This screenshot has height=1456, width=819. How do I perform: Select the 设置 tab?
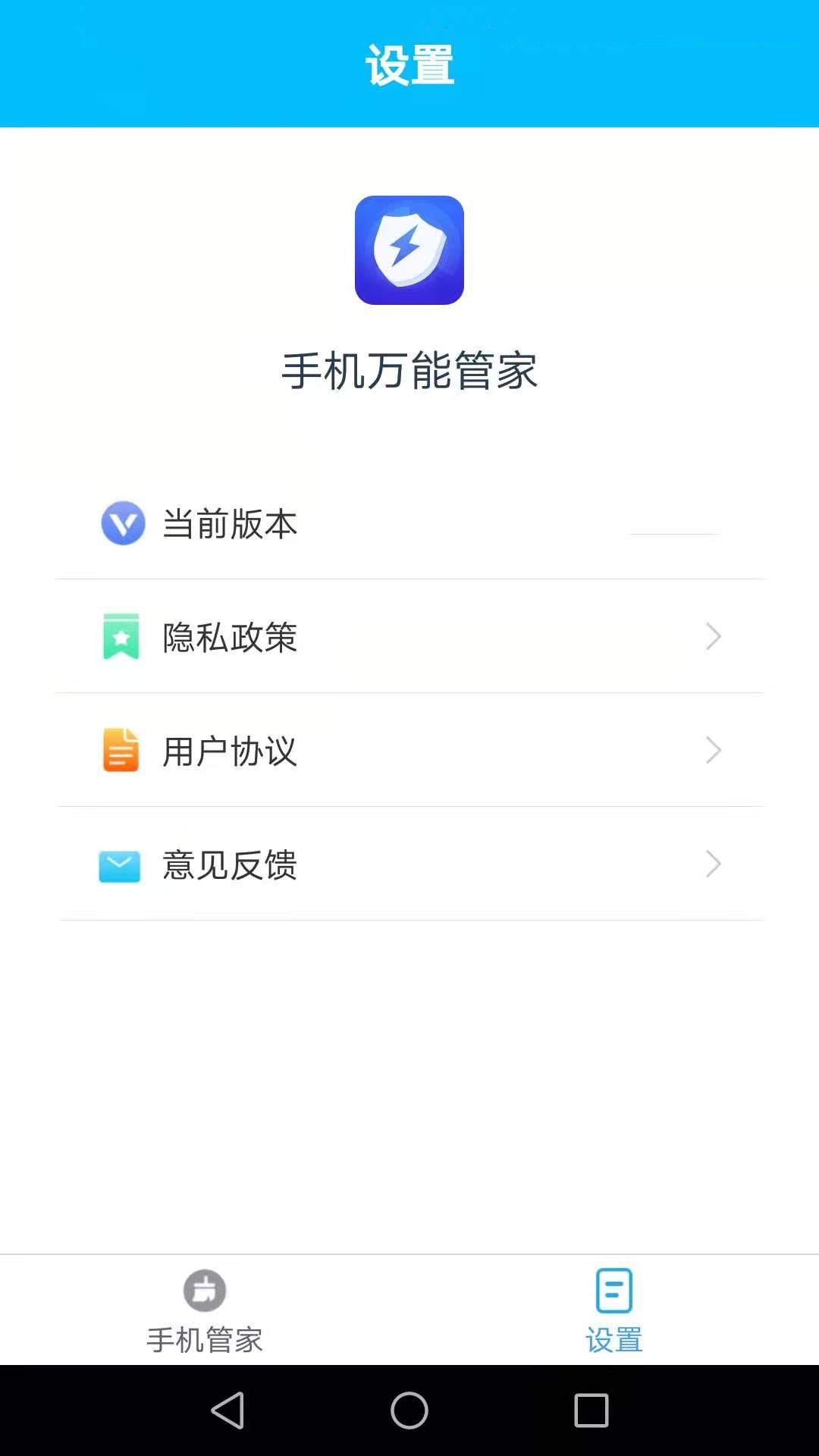614,1310
